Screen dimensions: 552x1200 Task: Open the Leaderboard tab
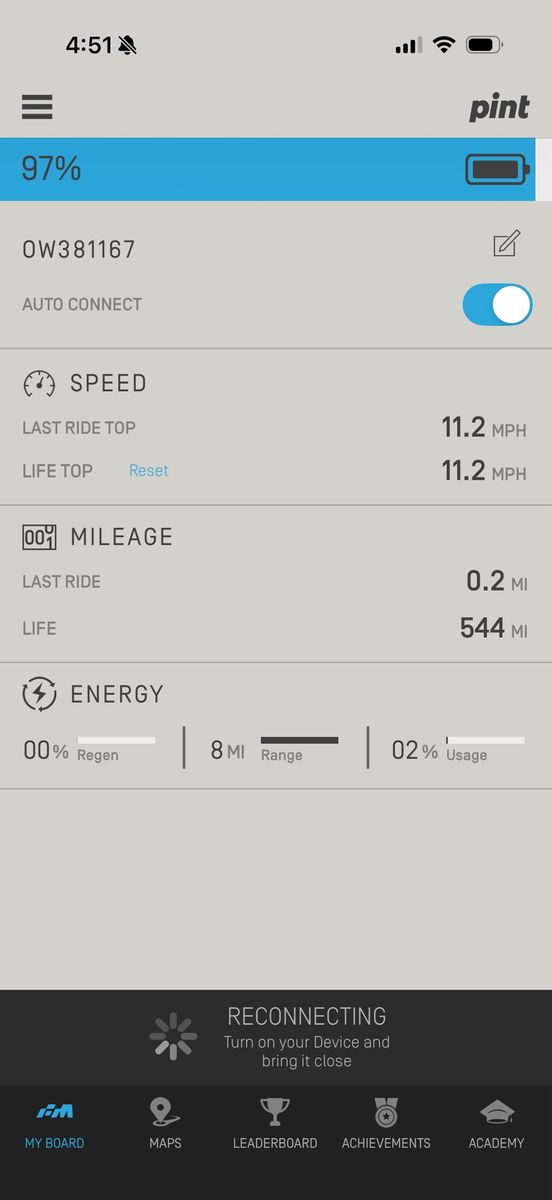pyautogui.click(x=275, y=1122)
